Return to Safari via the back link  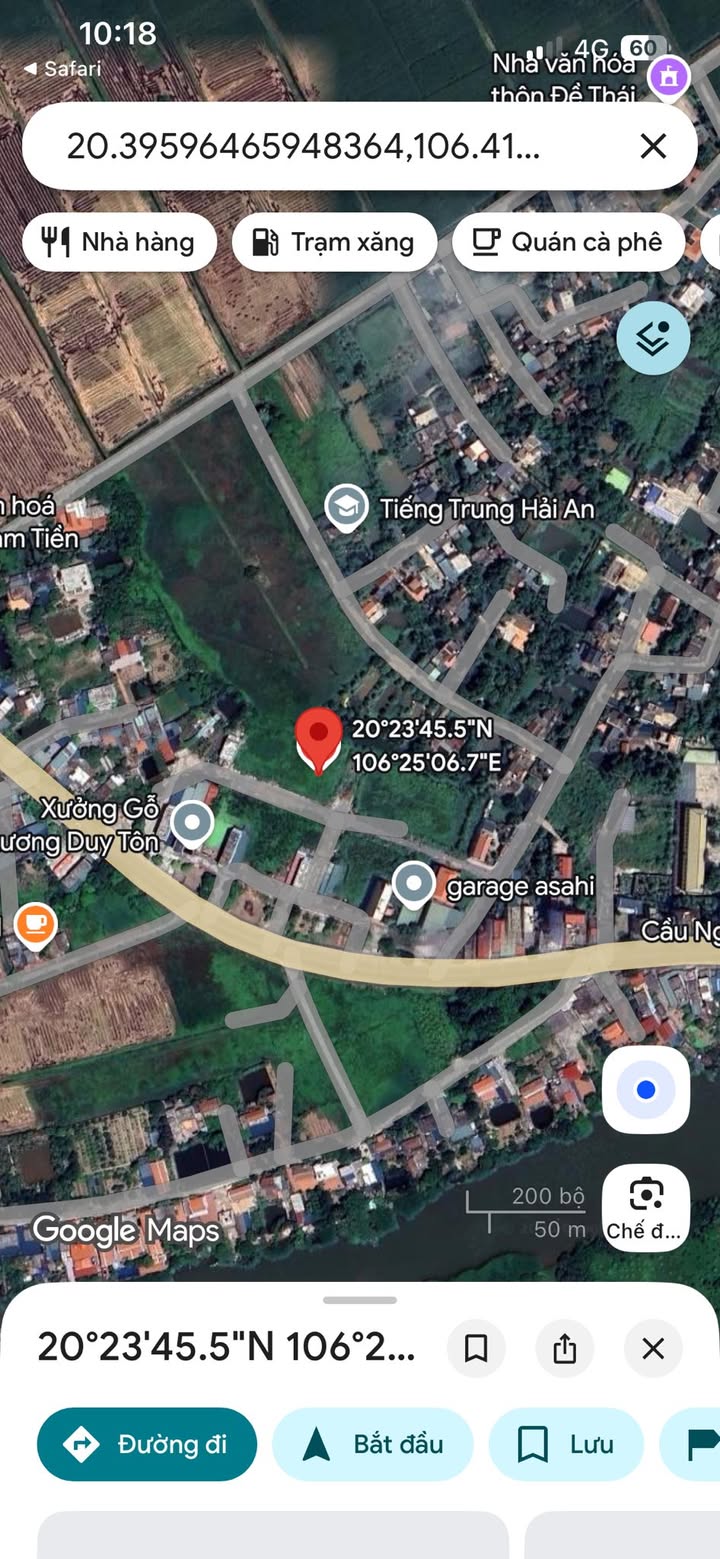point(62,69)
